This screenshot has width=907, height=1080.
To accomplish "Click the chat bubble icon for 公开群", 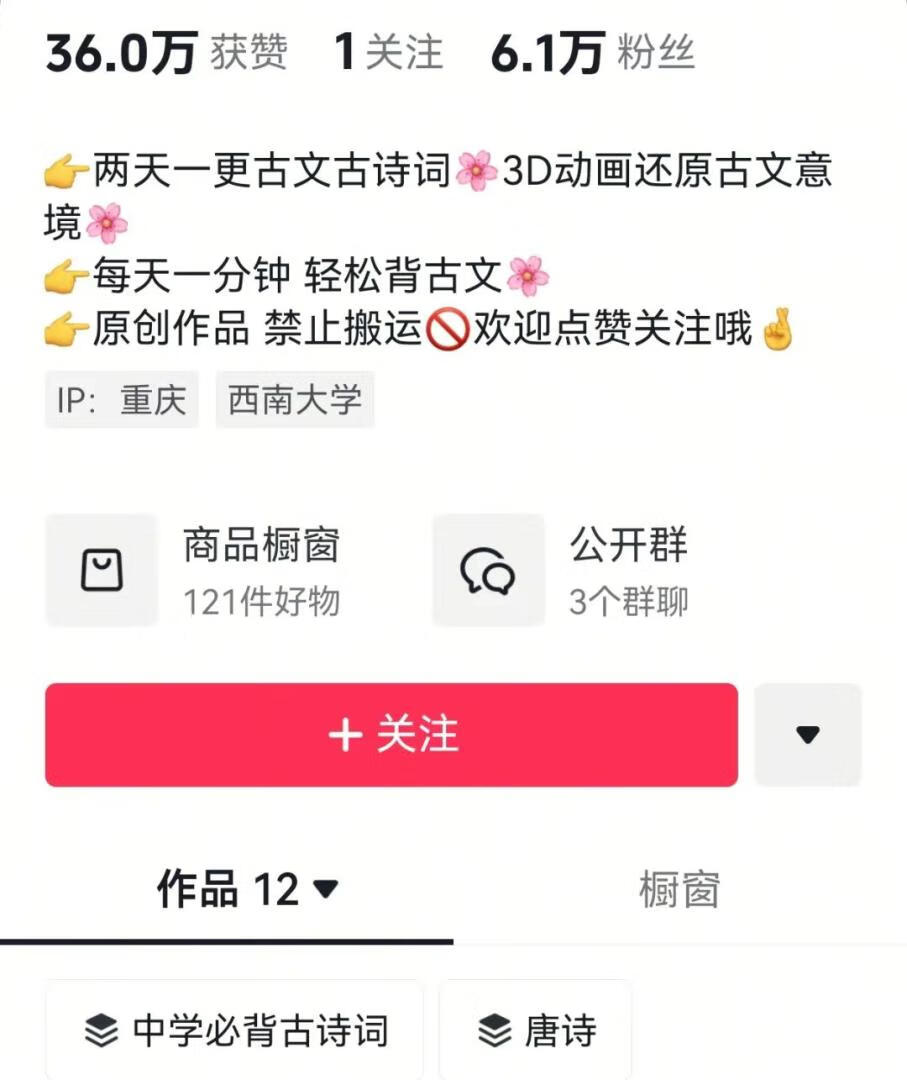I will 487,569.
